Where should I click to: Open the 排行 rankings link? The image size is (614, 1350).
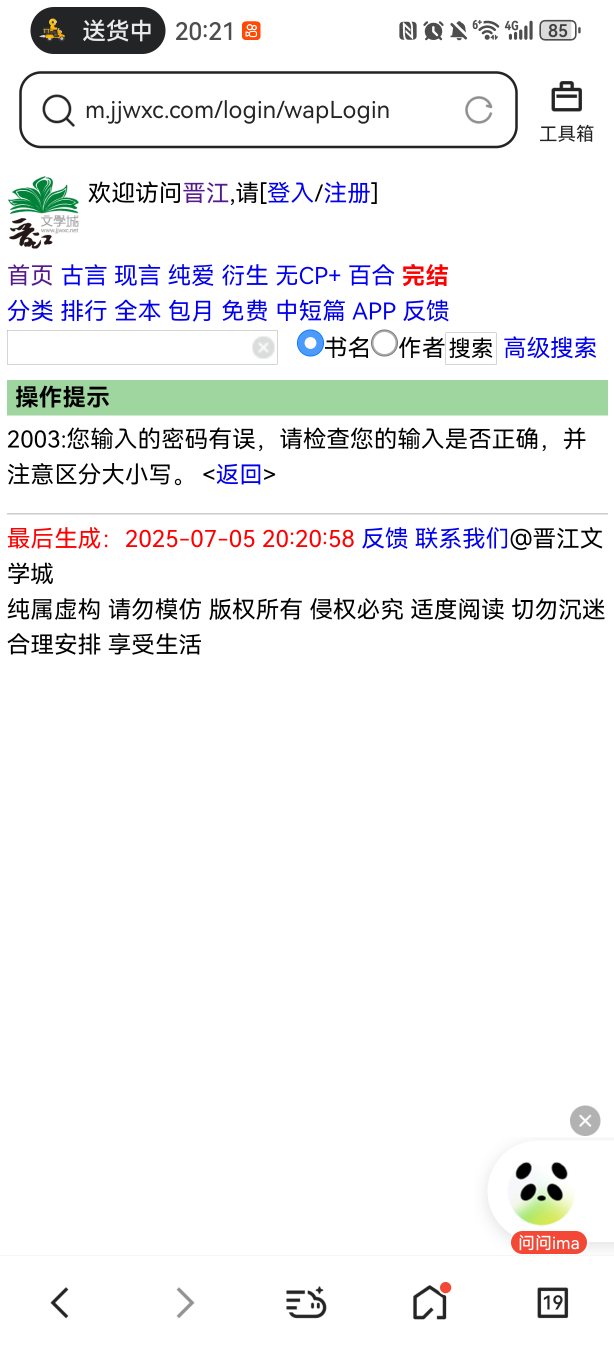pos(83,311)
